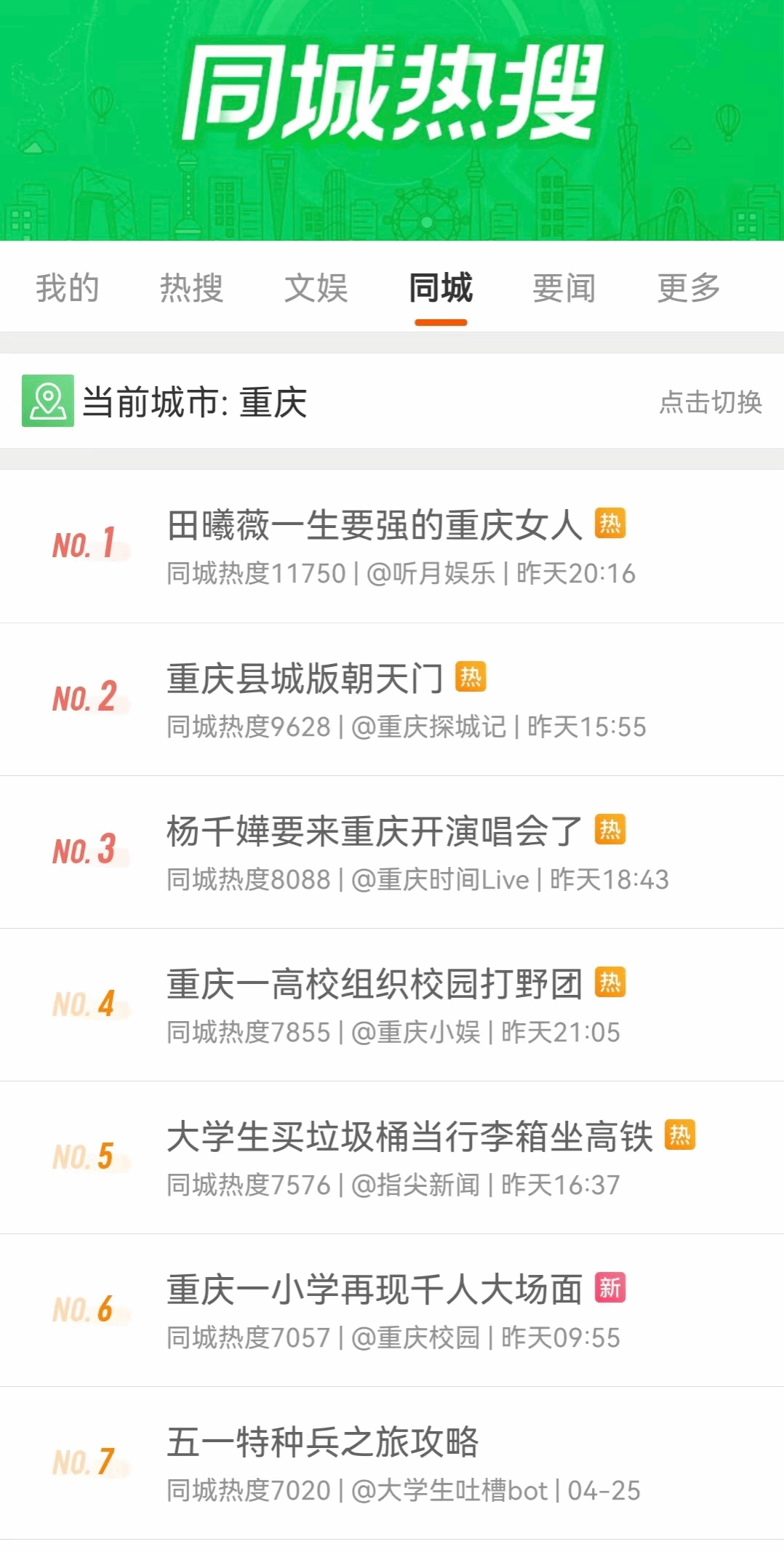Open topic 重庆一高校组织校园打野团
The width and height of the screenshot is (784, 1552).
(x=375, y=984)
